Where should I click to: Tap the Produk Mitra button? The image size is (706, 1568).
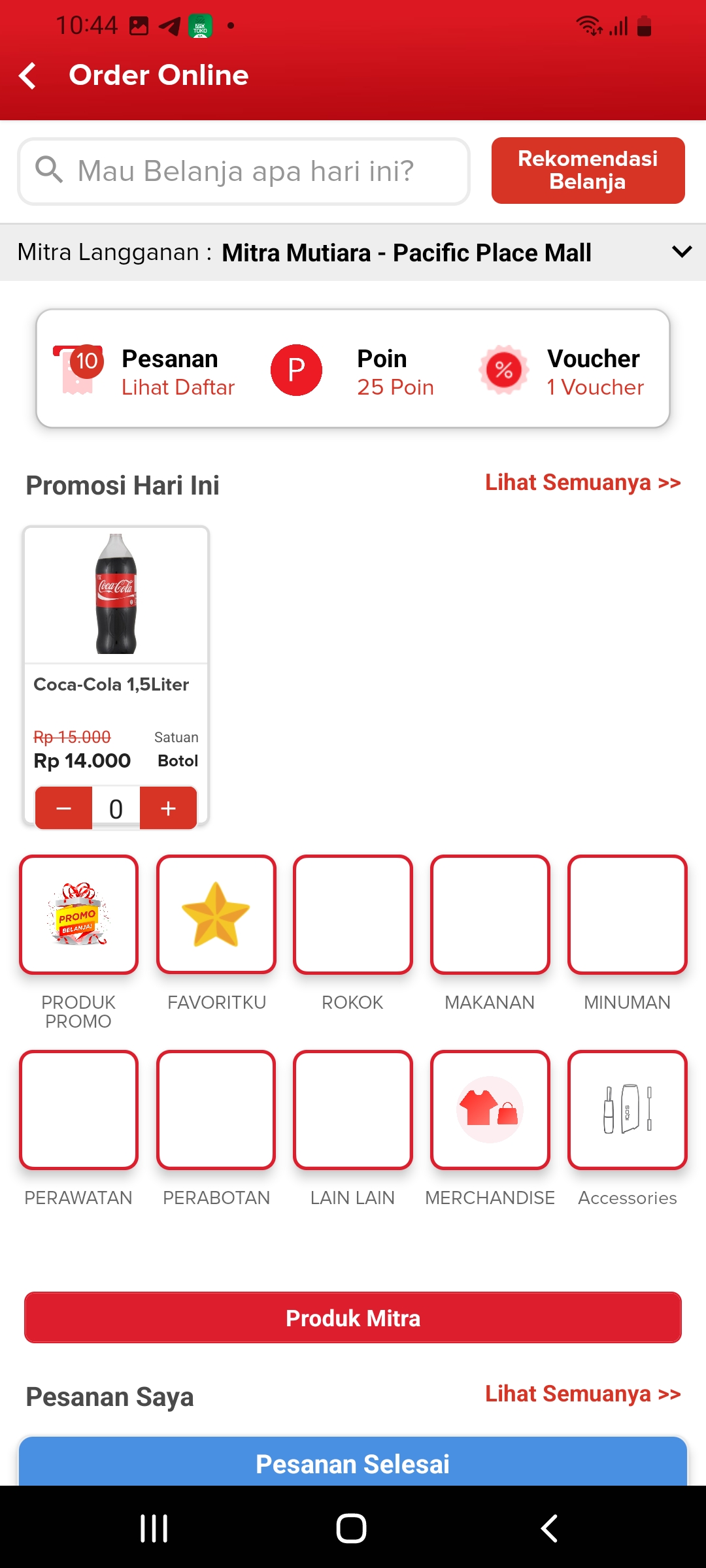point(353,1318)
